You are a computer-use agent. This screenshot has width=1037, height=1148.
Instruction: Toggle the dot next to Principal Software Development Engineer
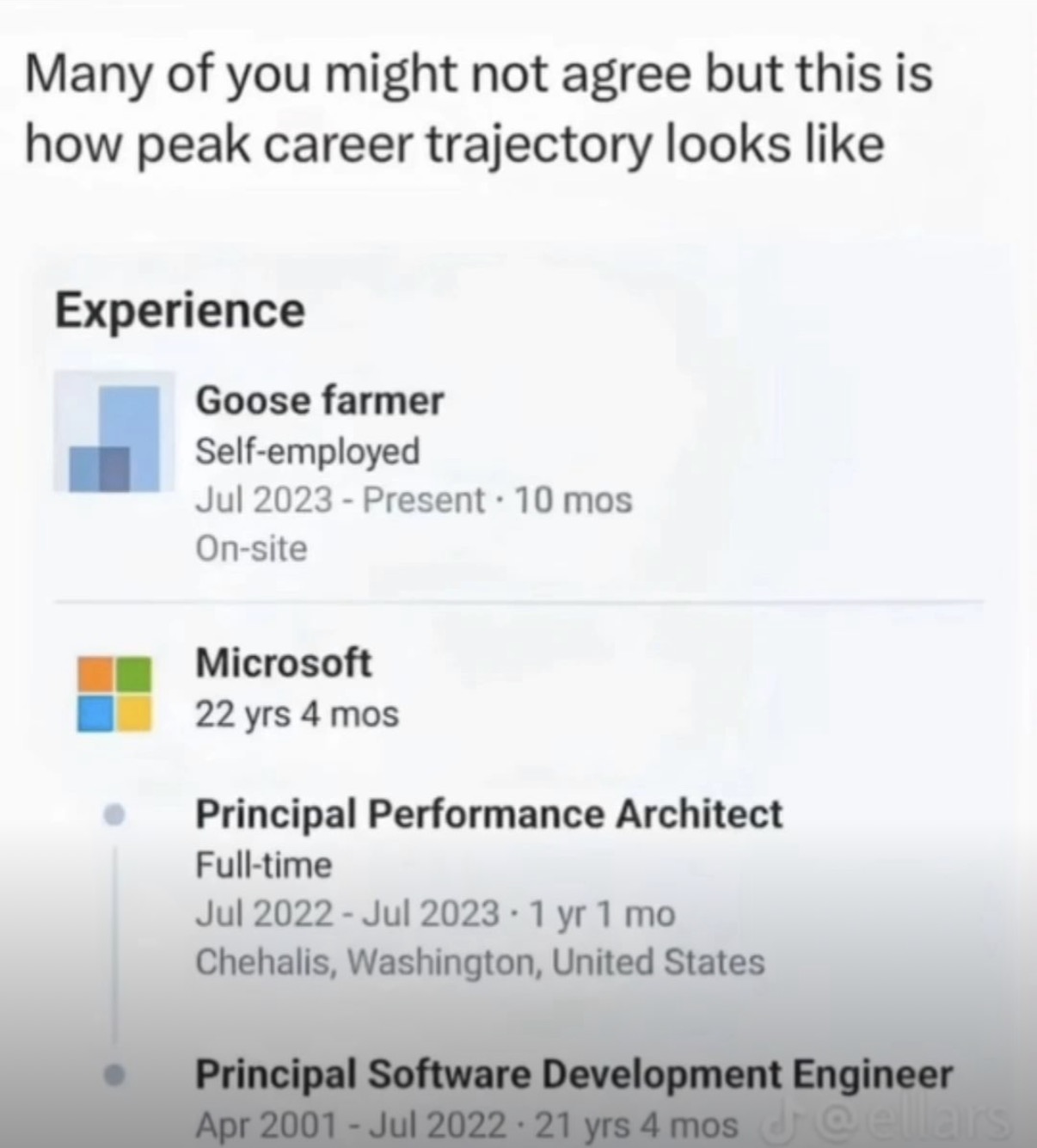[114, 1072]
